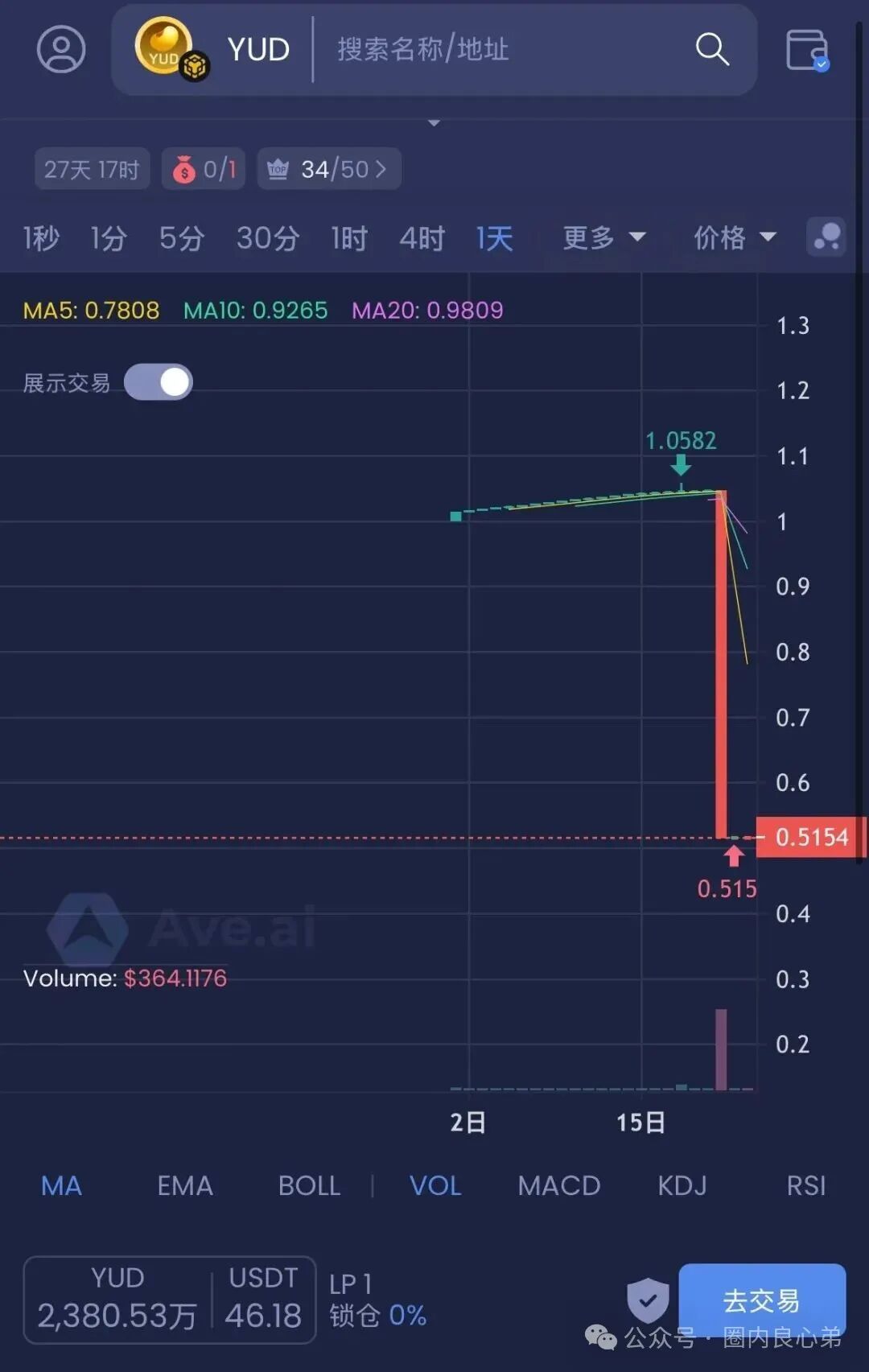This screenshot has height=1372, width=869.
Task: Switch chart to 1秒 interval
Action: (41, 238)
